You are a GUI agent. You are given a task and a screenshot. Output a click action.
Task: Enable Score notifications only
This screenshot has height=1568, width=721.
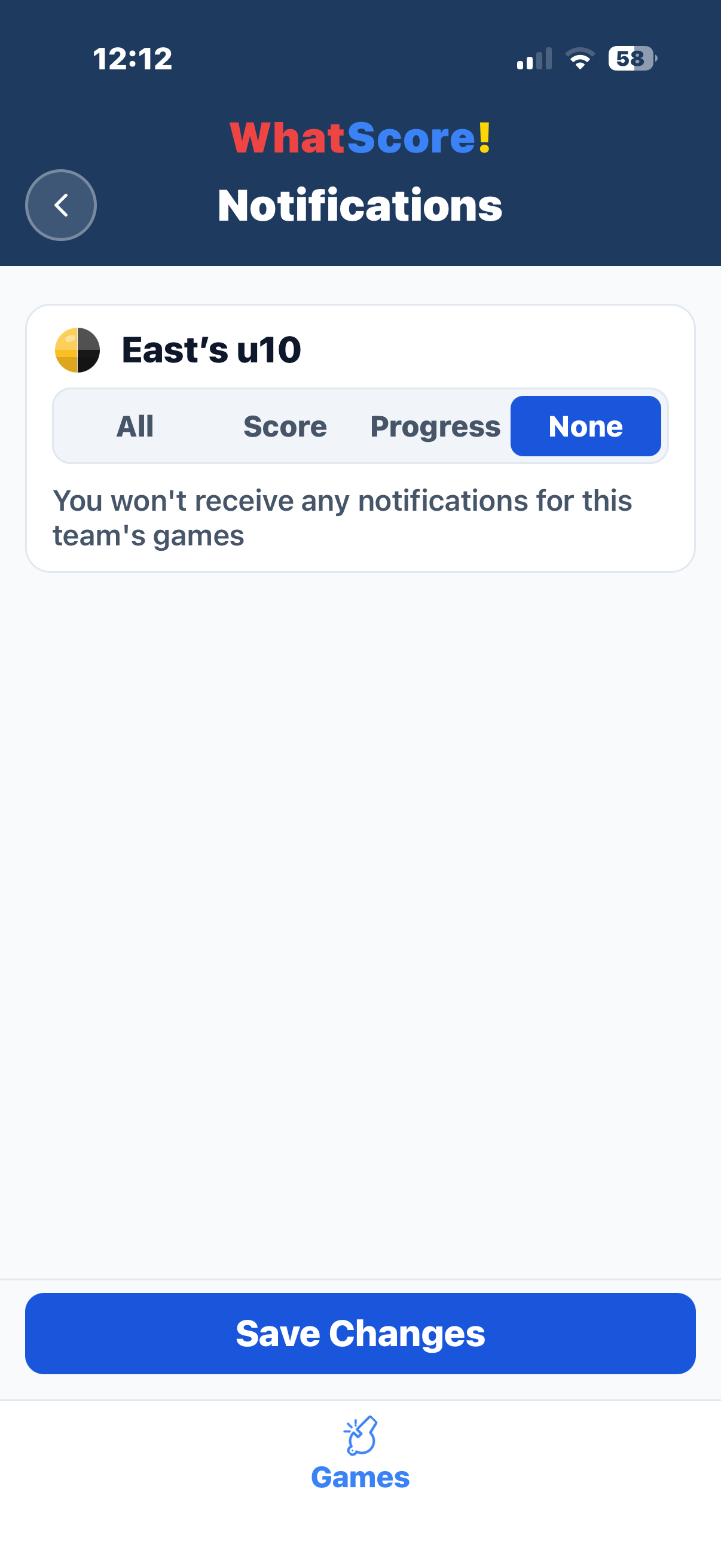[x=285, y=426]
